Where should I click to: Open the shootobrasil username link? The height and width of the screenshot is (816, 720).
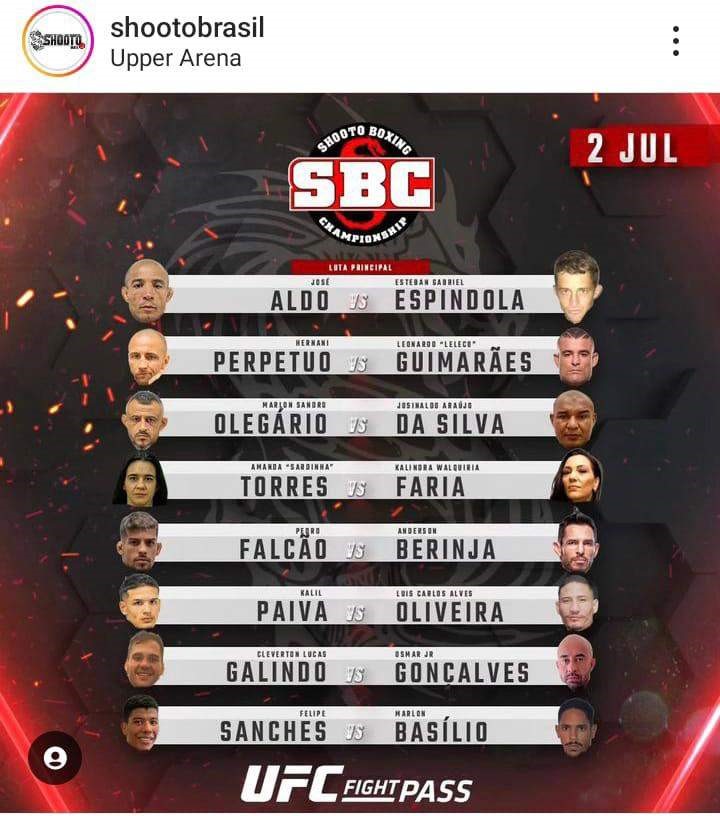(187, 28)
